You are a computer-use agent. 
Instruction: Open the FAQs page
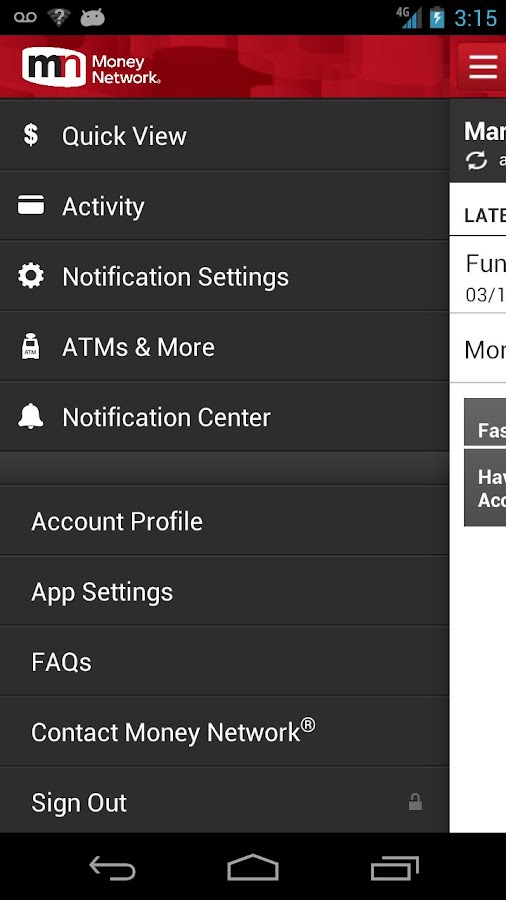[224, 662]
